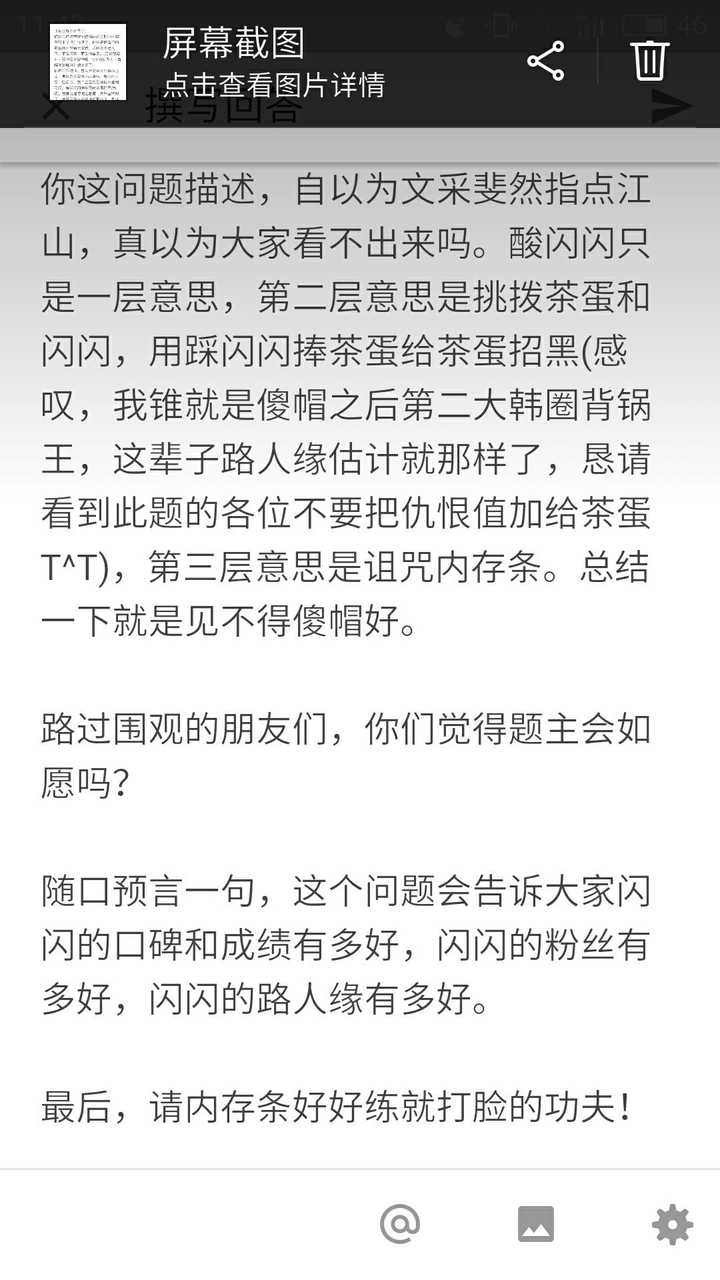Share the captured screenshot
The height and width of the screenshot is (1280, 720).
coord(546,62)
